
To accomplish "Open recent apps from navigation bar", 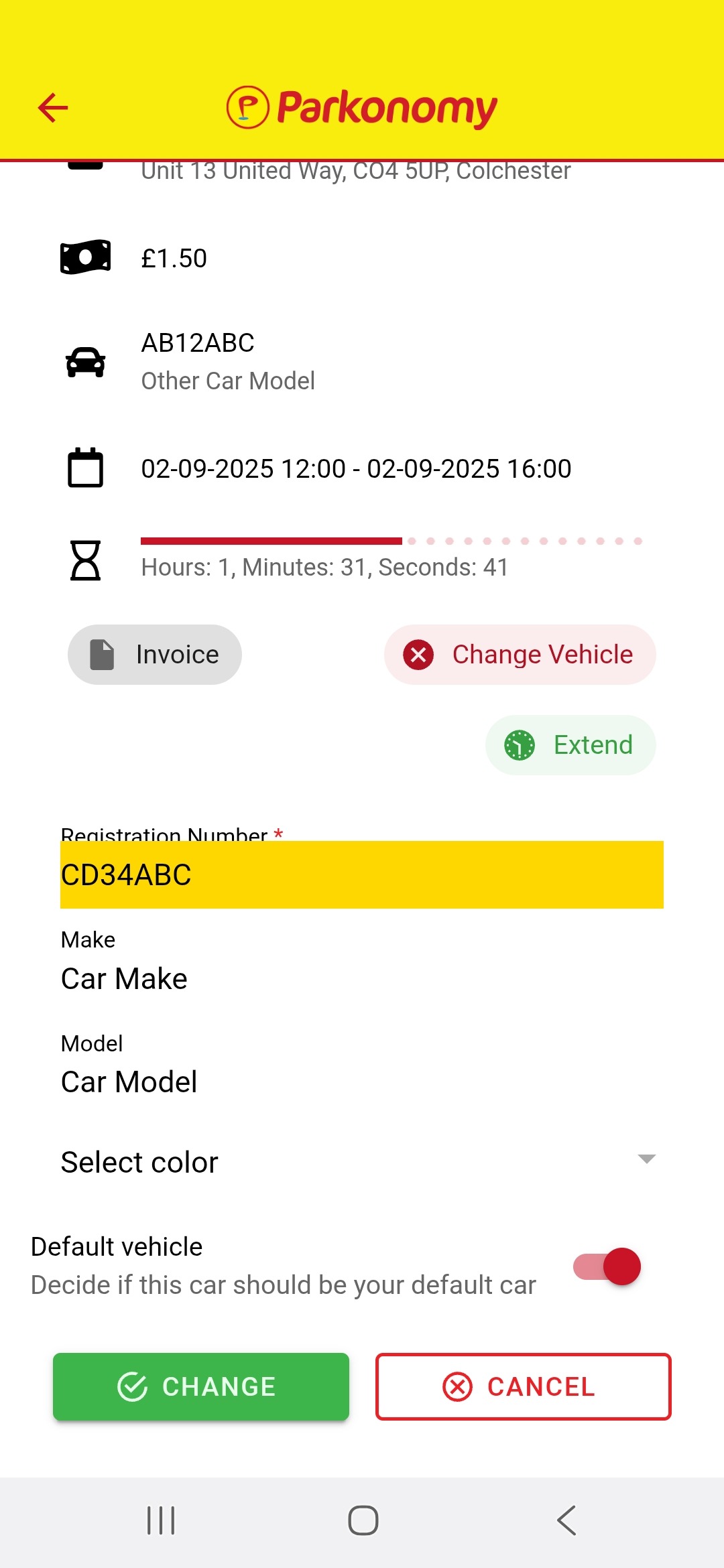I will click(161, 1520).
